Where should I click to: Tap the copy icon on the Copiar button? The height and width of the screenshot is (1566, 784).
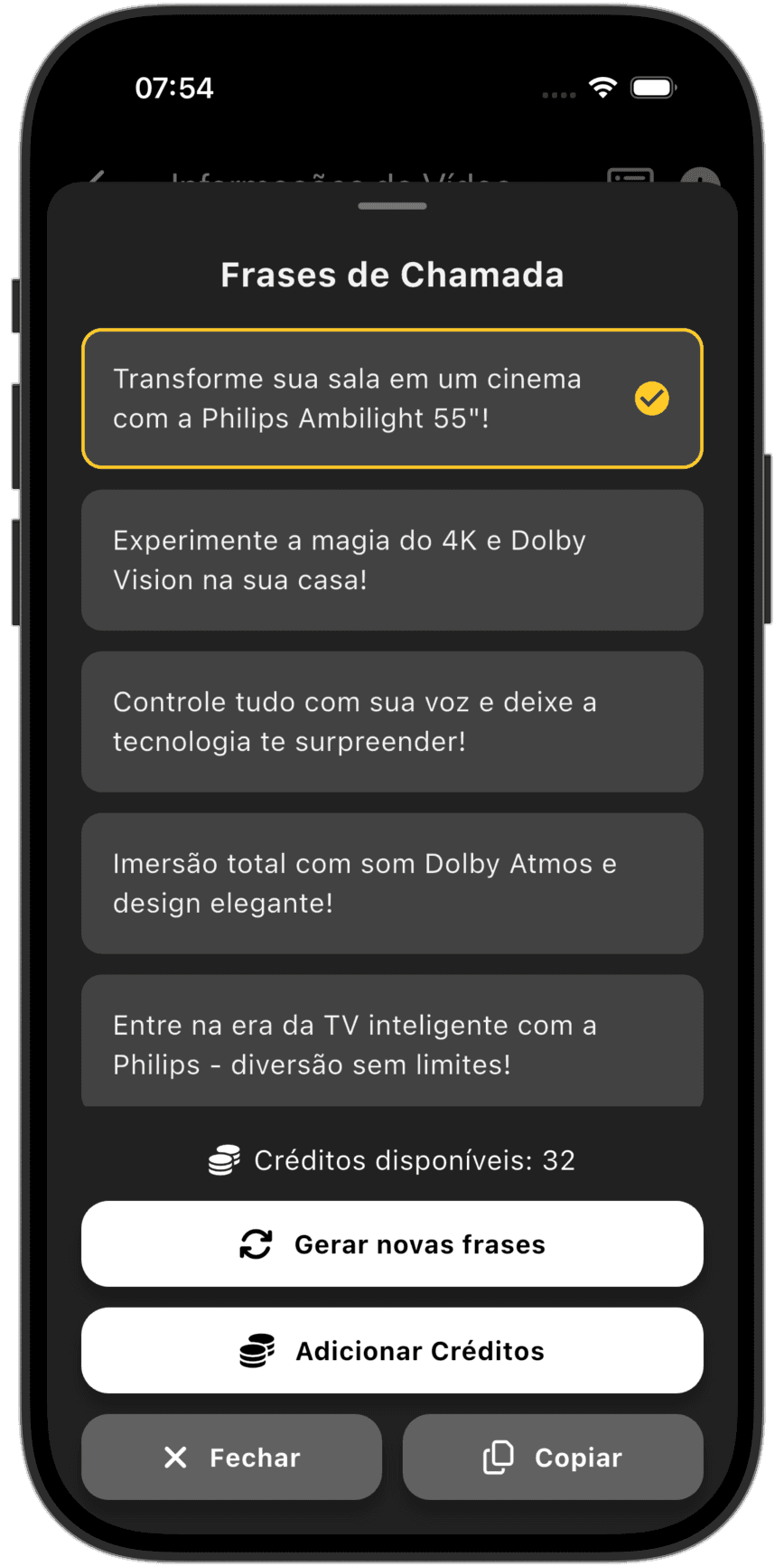[499, 1457]
